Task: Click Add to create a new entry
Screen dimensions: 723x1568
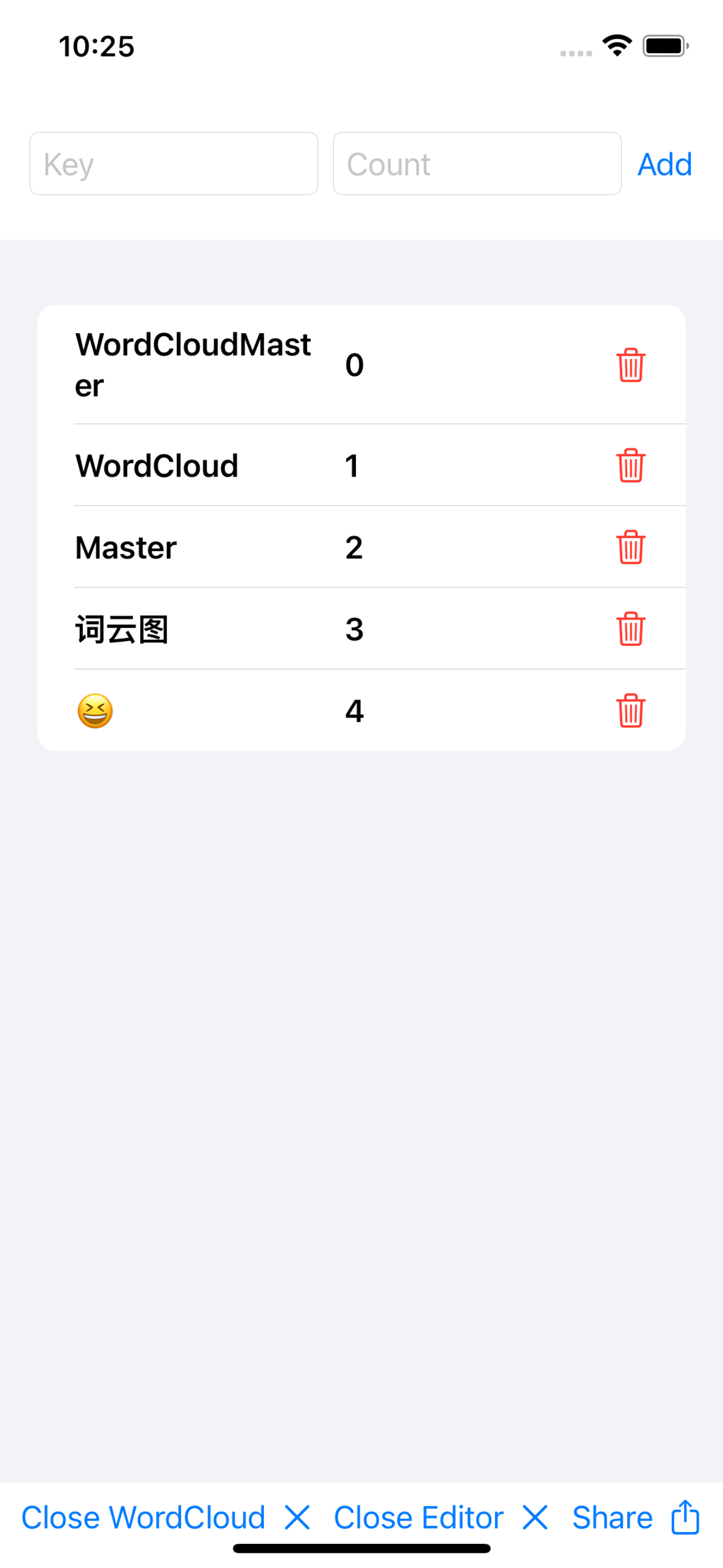Action: pyautogui.click(x=665, y=164)
